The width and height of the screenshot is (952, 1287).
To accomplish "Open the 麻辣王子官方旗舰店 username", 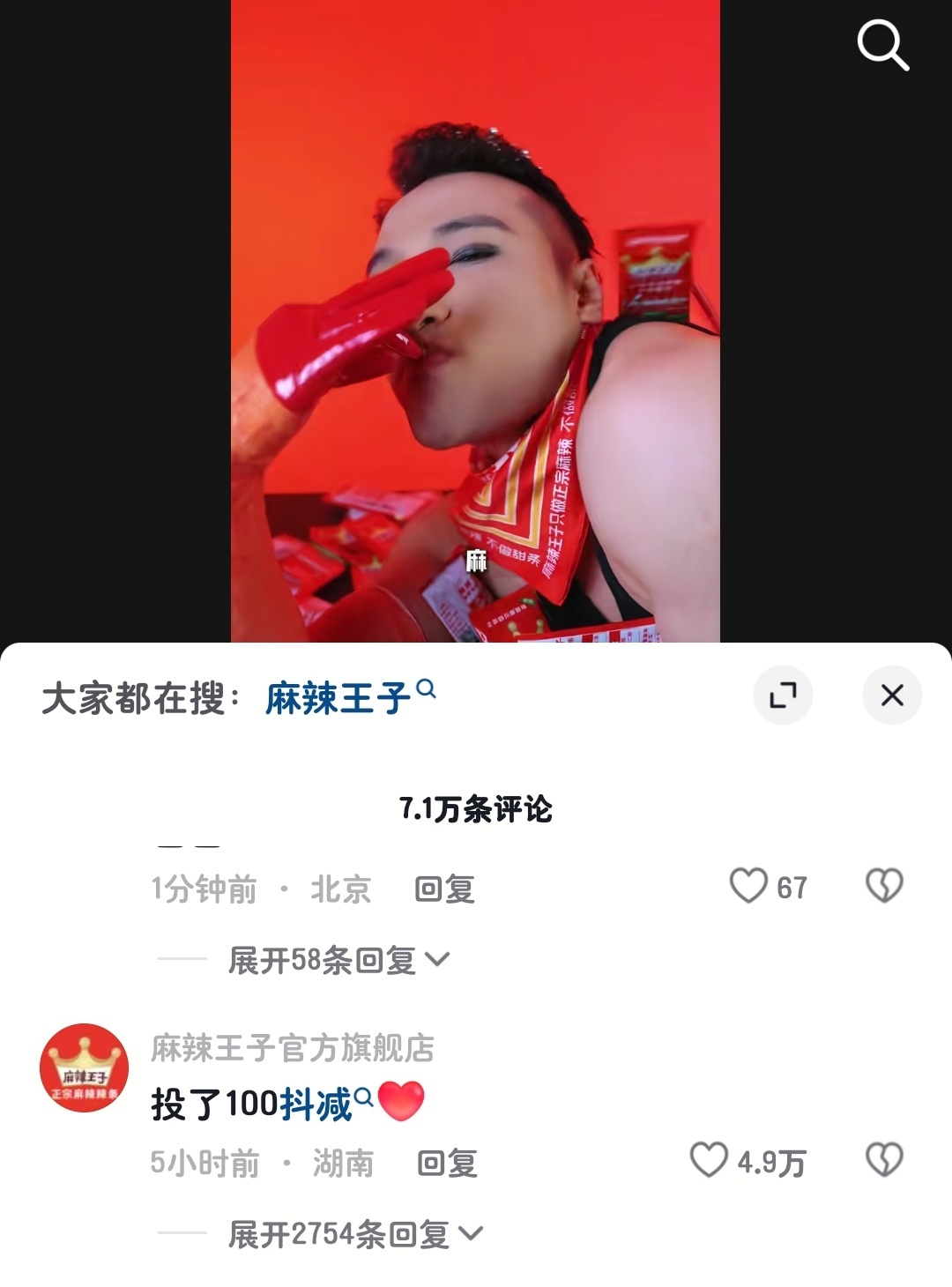I will (x=293, y=1048).
